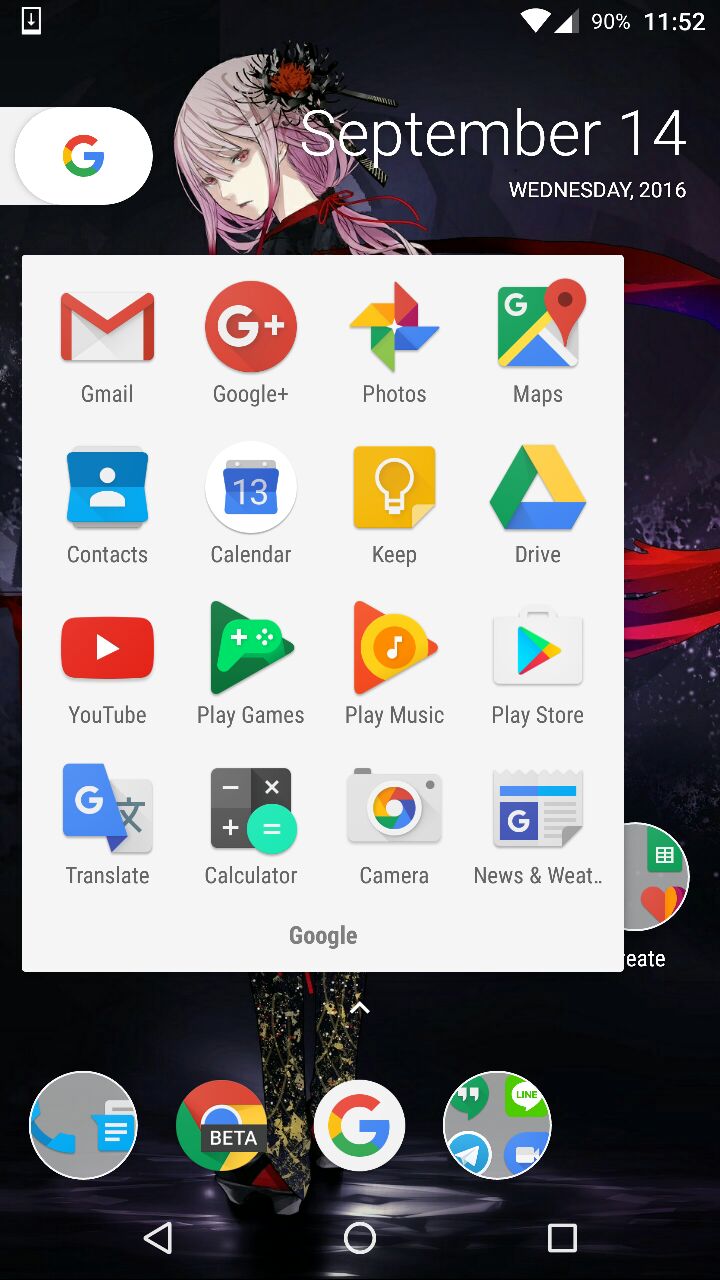This screenshot has height=1280, width=720.
Task: Open Chrome Beta from the dock
Action: (x=221, y=1125)
